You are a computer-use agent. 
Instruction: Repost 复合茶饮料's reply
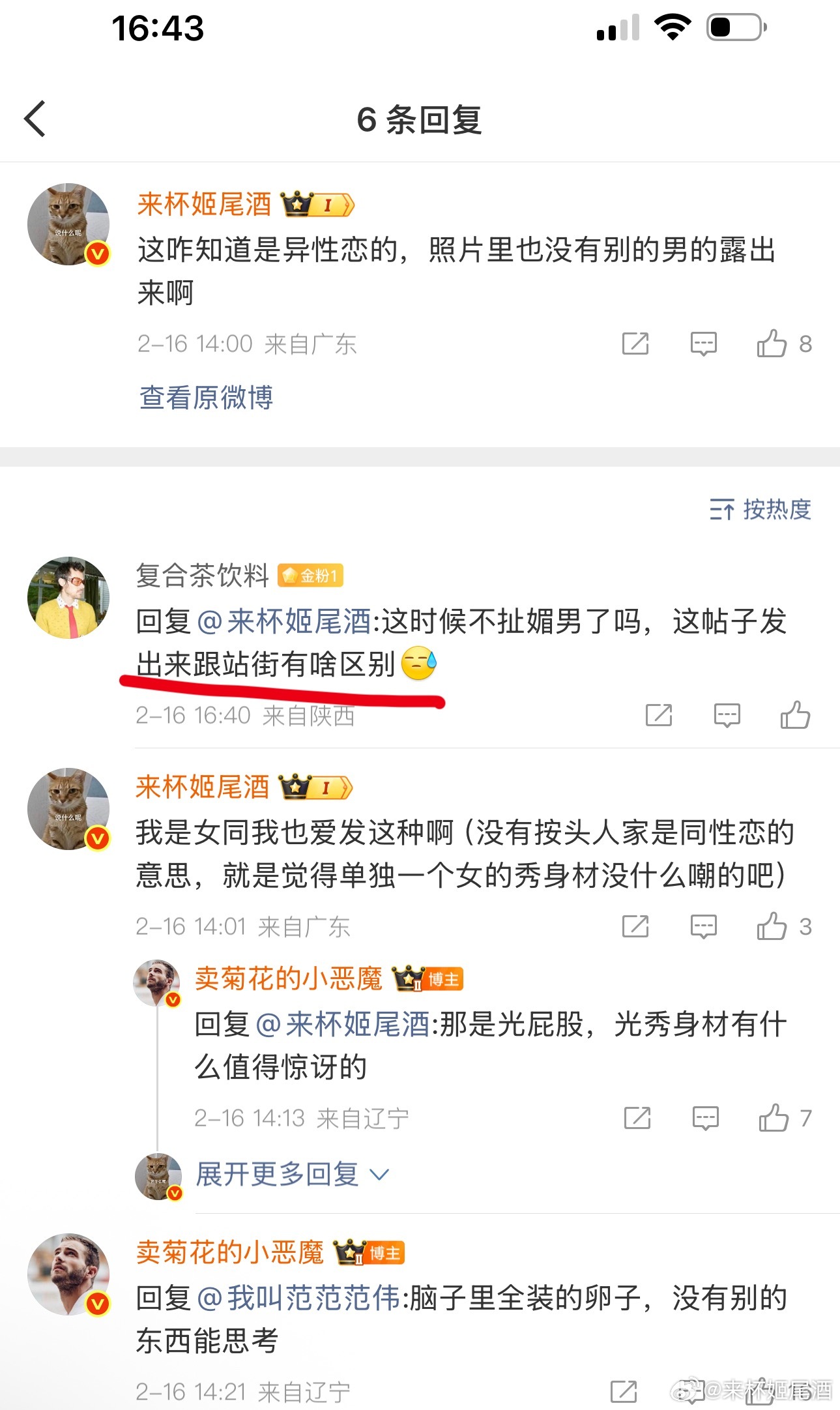(x=658, y=715)
